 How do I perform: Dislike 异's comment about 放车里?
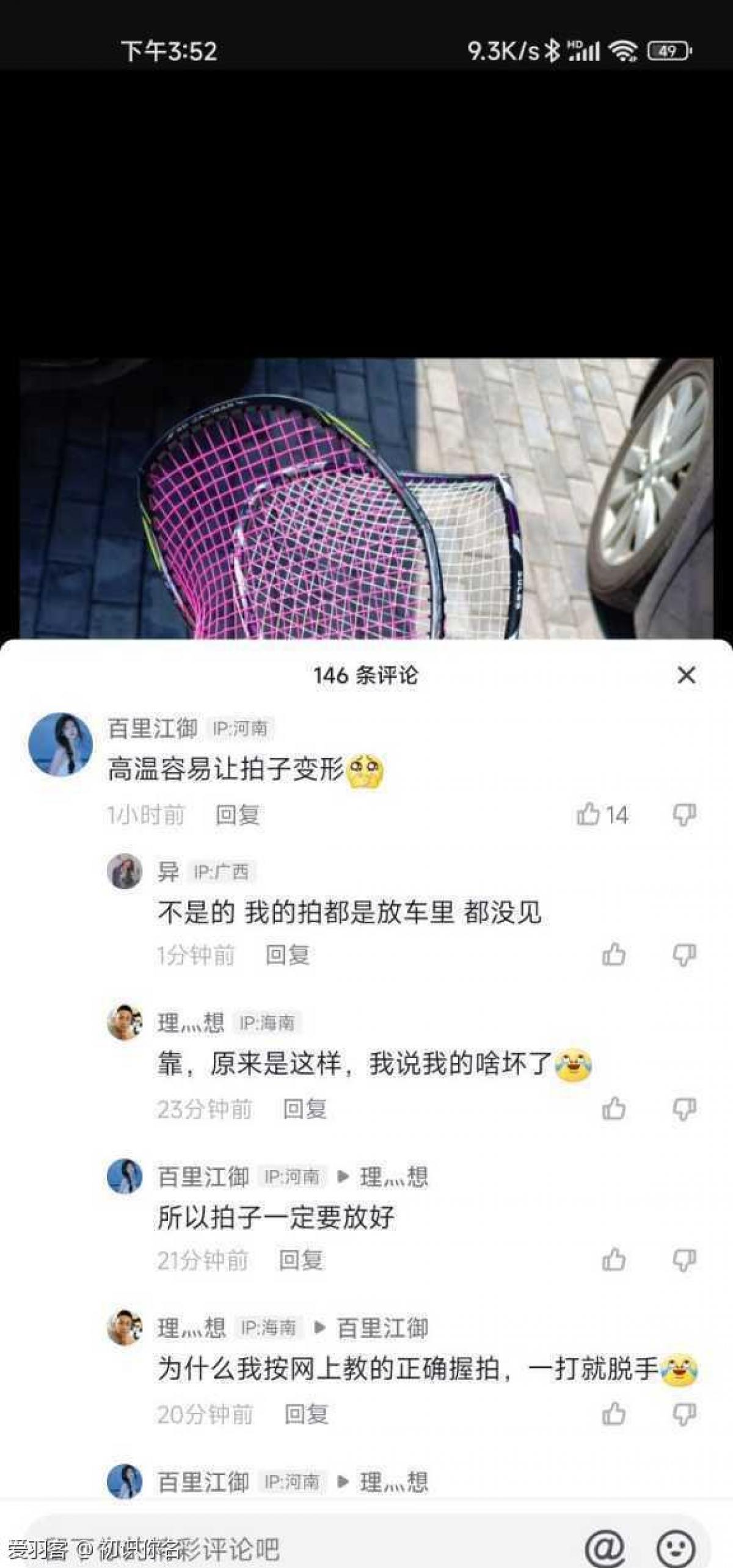[684, 955]
